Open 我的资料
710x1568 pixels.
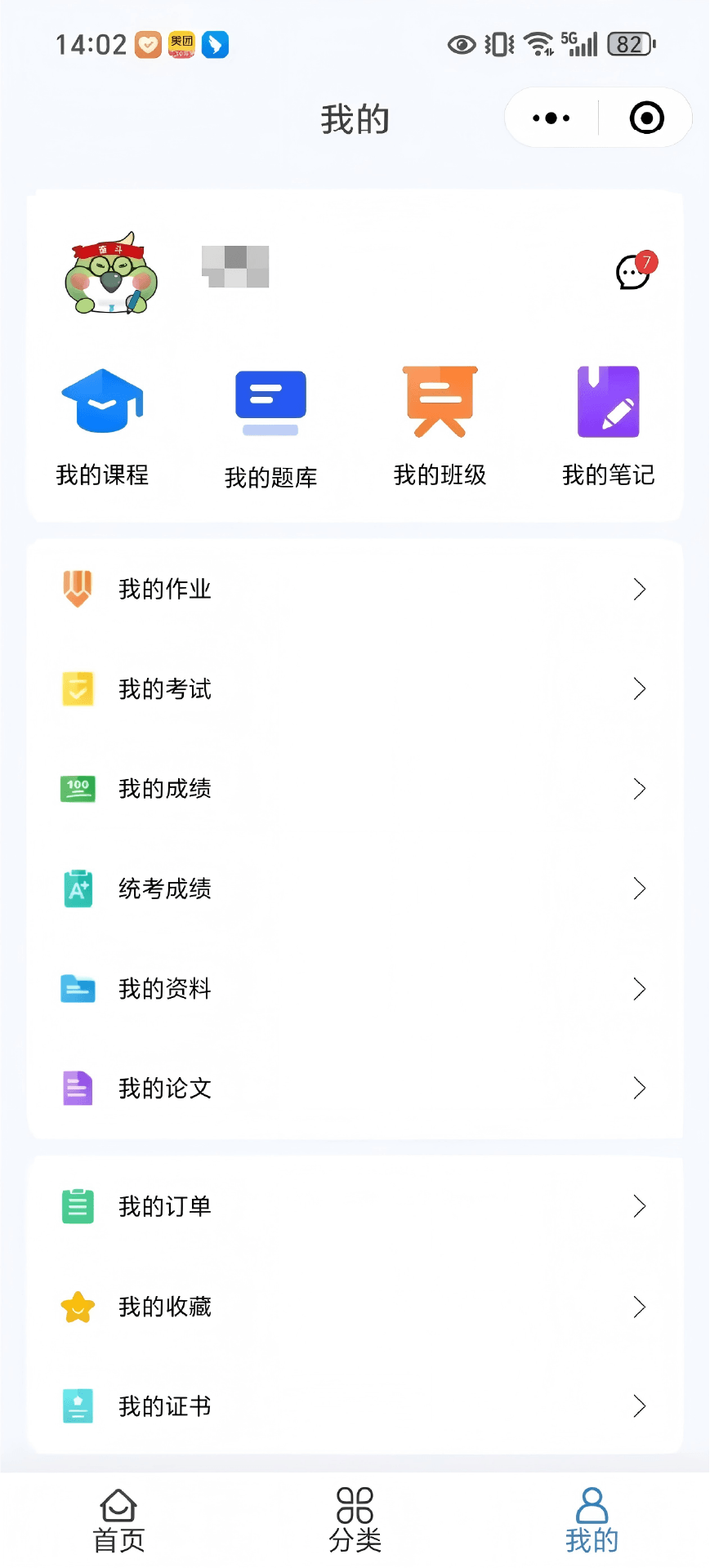355,989
